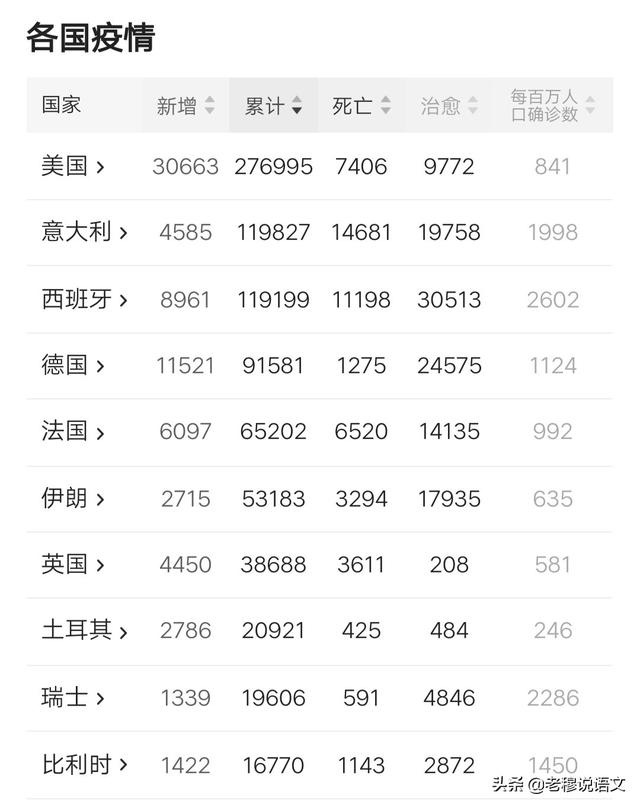Select the 德国 row
The width and height of the screenshot is (640, 807).
tap(73, 365)
